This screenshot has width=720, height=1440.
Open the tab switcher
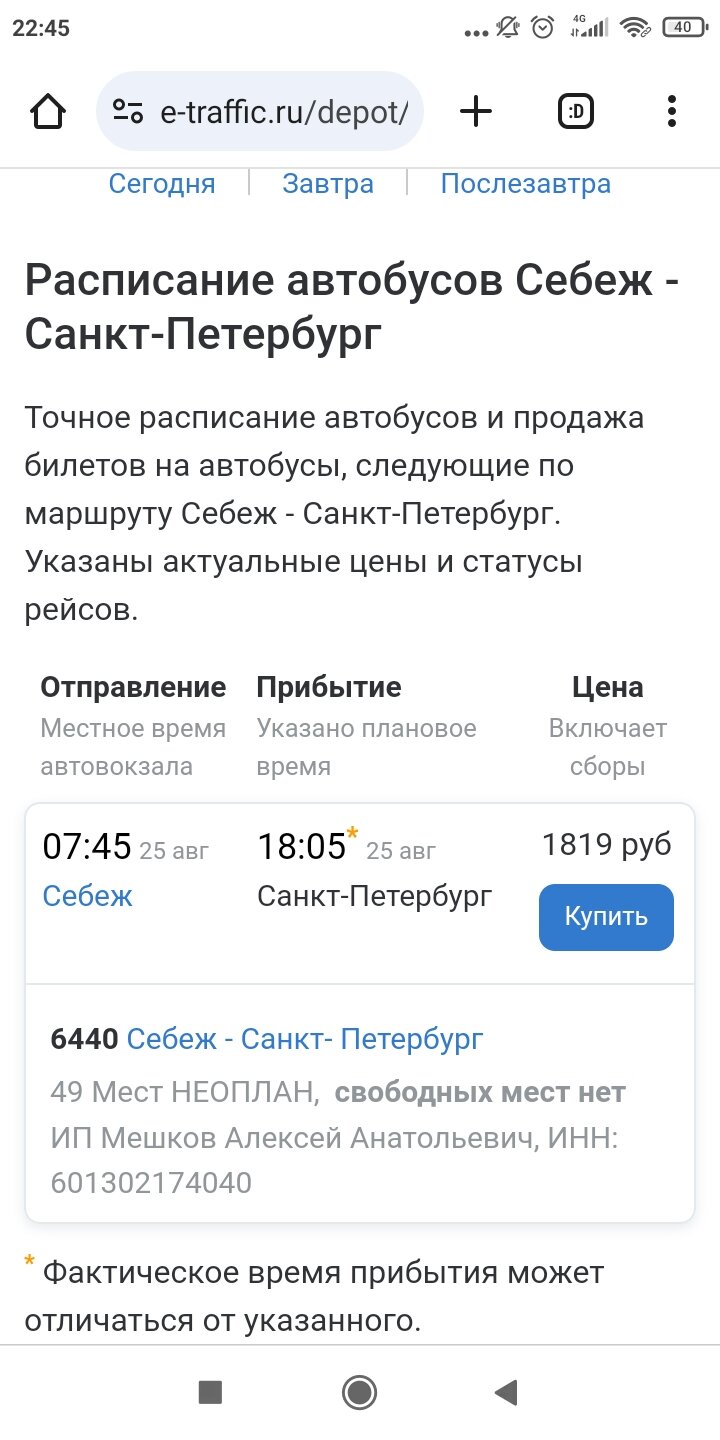coord(575,112)
